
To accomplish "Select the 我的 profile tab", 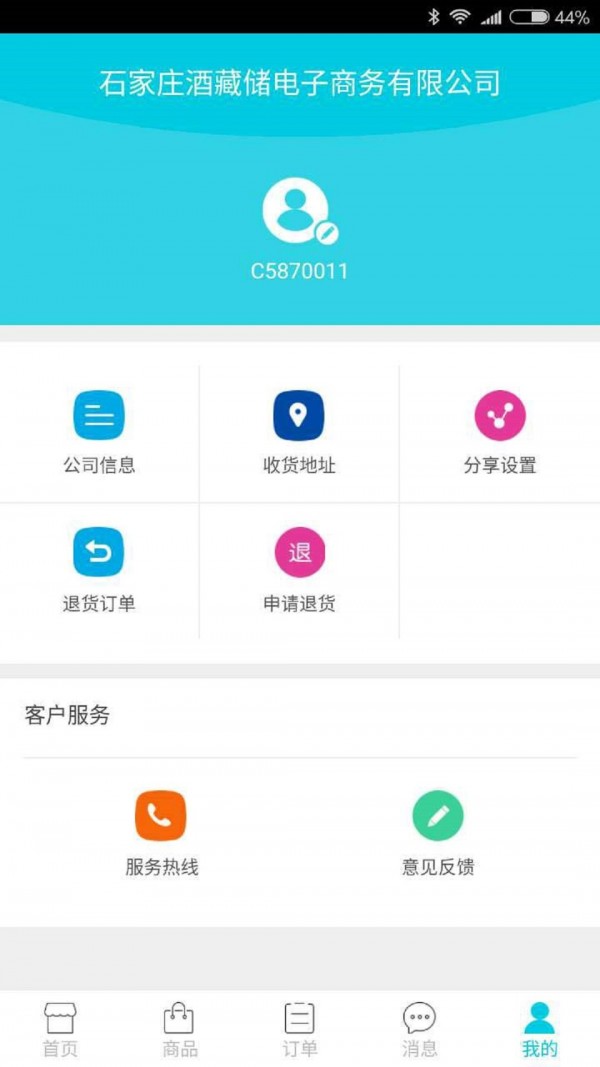I will pyautogui.click(x=539, y=1030).
